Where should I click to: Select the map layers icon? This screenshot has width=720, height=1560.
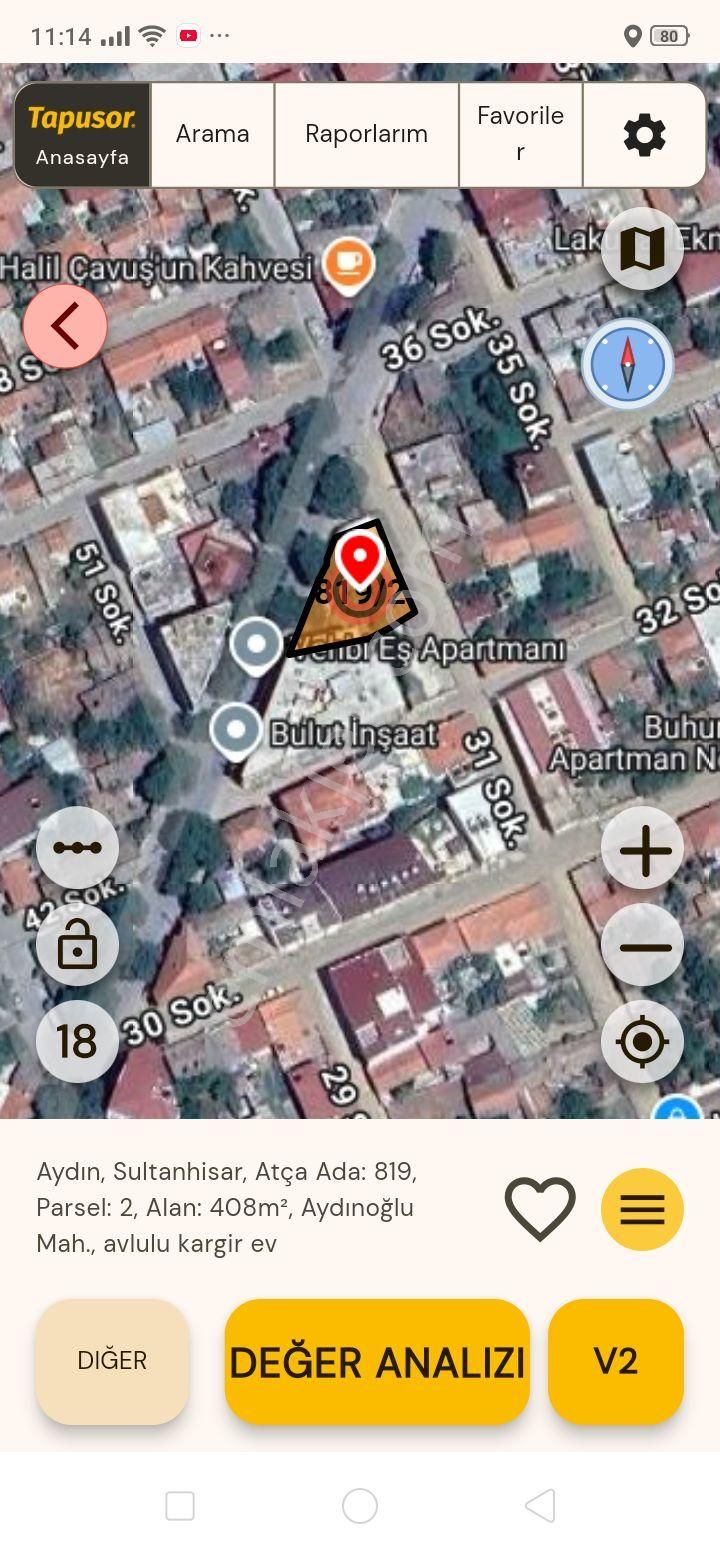643,247
